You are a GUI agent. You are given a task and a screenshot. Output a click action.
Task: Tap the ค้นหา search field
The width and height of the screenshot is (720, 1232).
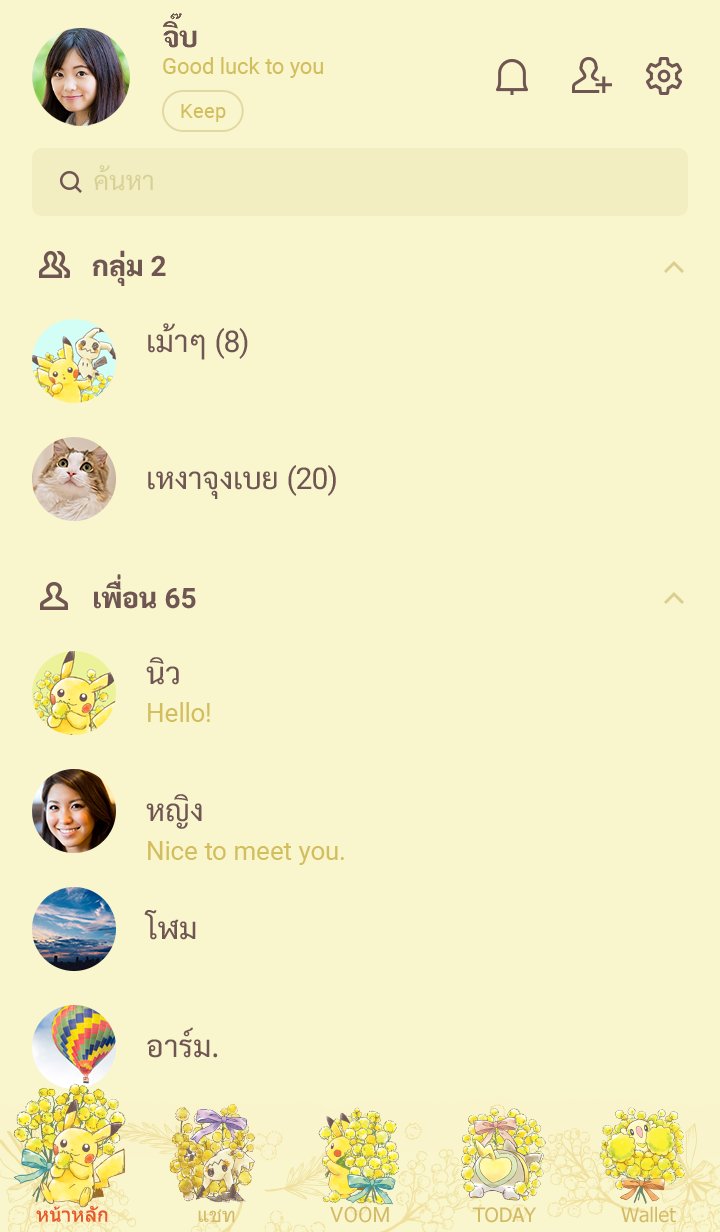tap(360, 182)
